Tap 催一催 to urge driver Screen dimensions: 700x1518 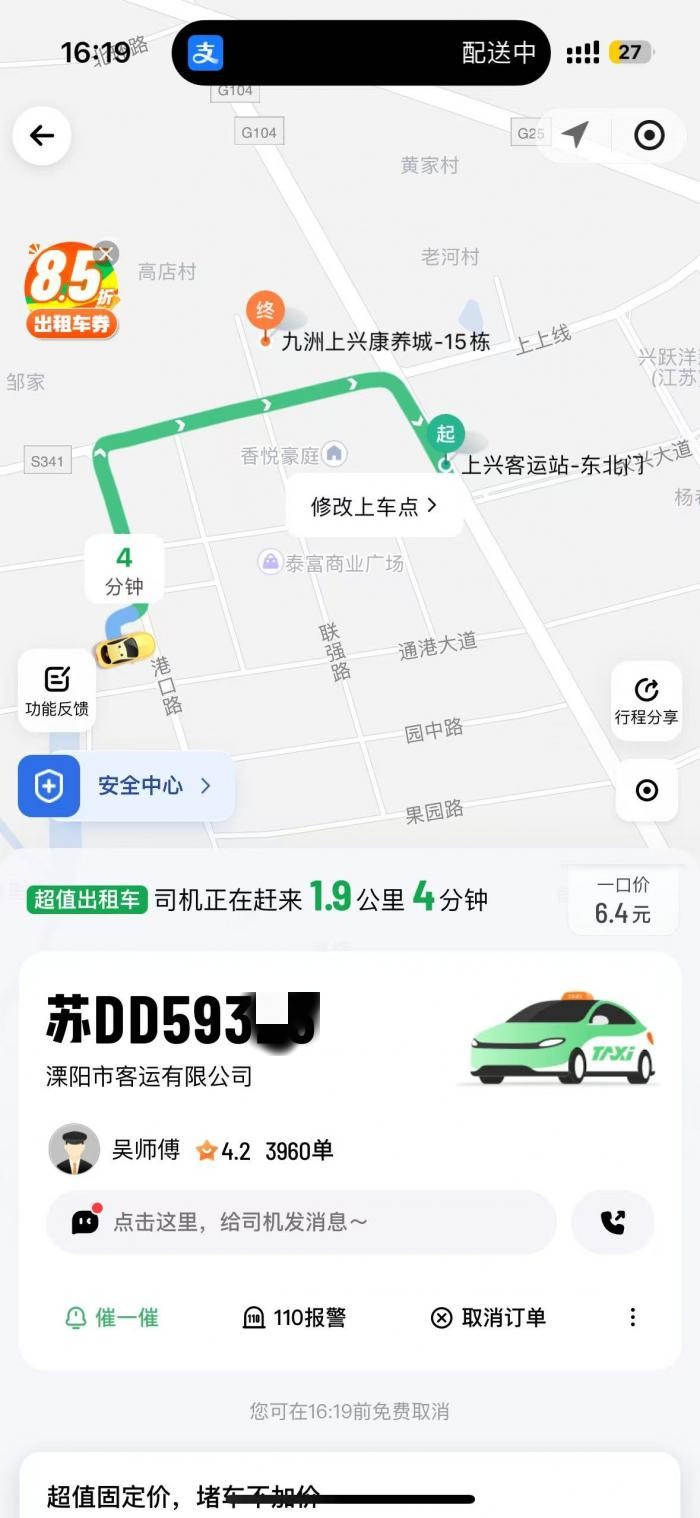point(112,1318)
